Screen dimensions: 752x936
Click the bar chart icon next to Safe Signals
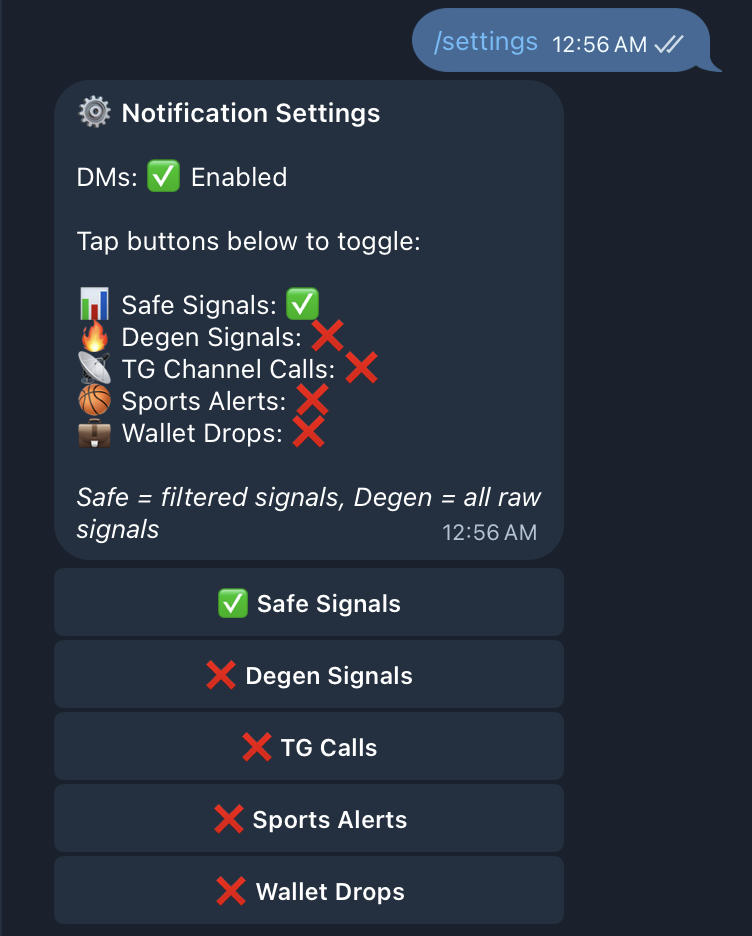(98, 303)
